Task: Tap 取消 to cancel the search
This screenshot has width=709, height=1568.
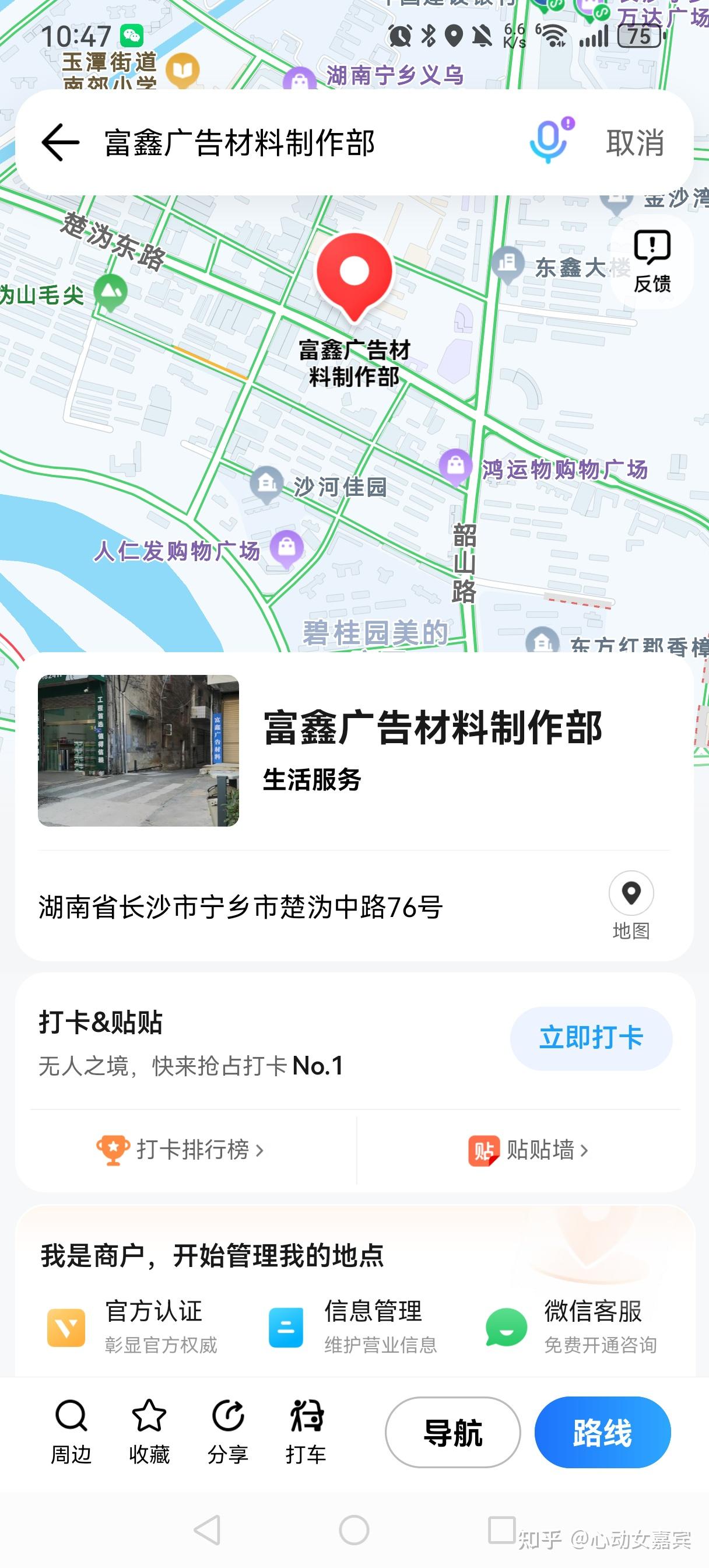Action: tap(634, 142)
